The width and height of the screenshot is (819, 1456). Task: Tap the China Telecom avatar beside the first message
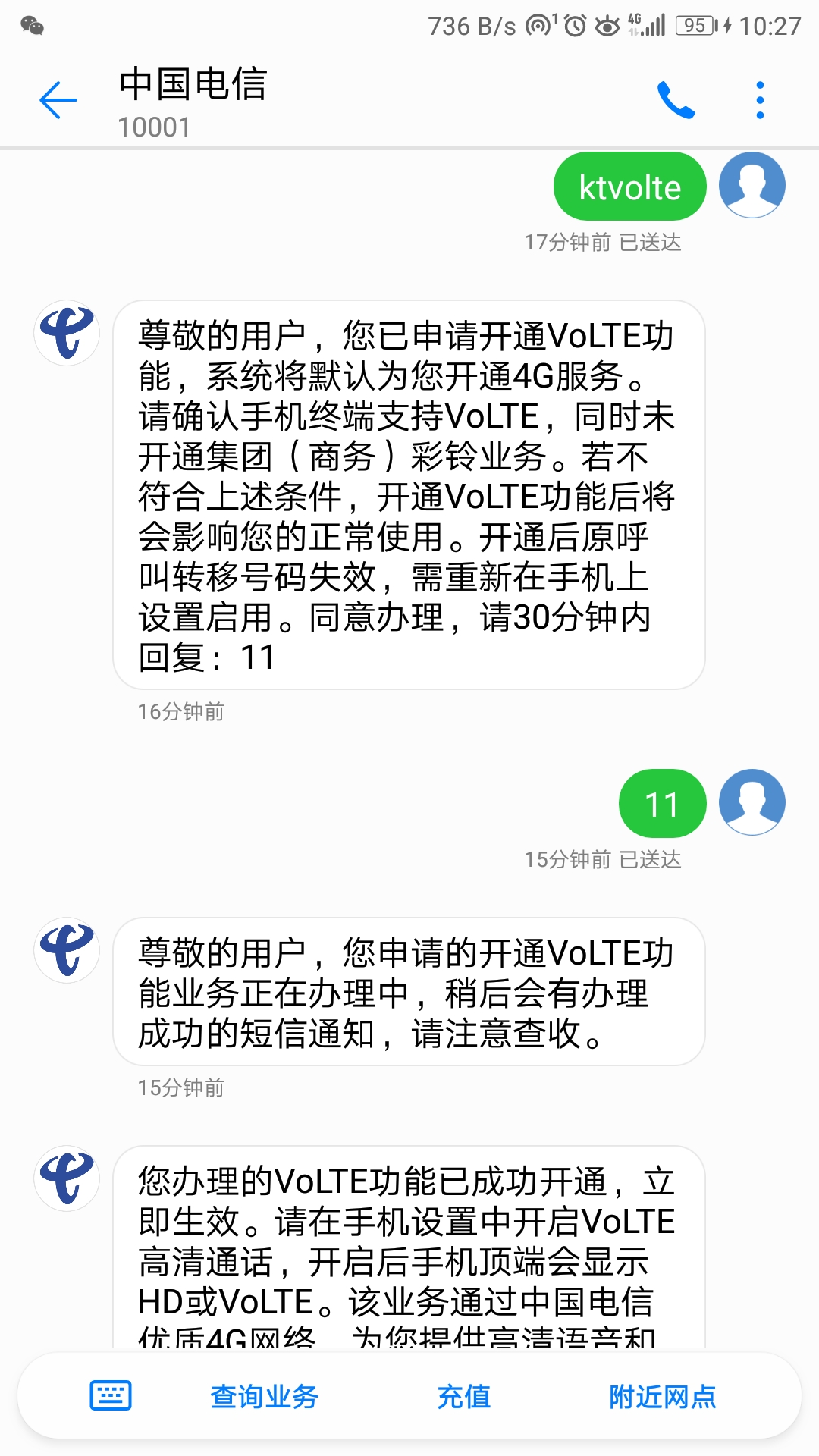coord(67,334)
